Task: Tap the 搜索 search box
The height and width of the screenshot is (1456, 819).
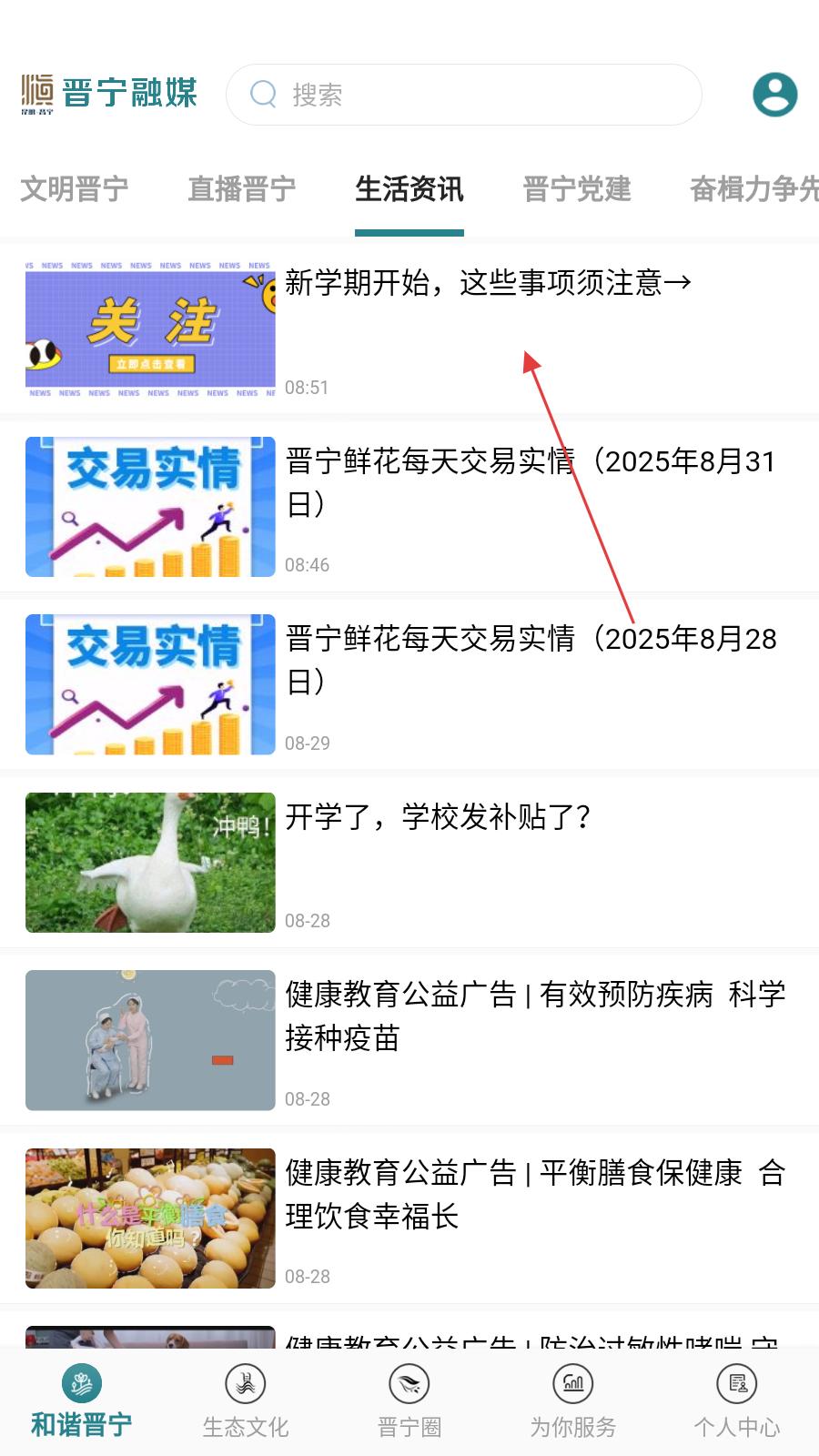Action: tap(464, 95)
